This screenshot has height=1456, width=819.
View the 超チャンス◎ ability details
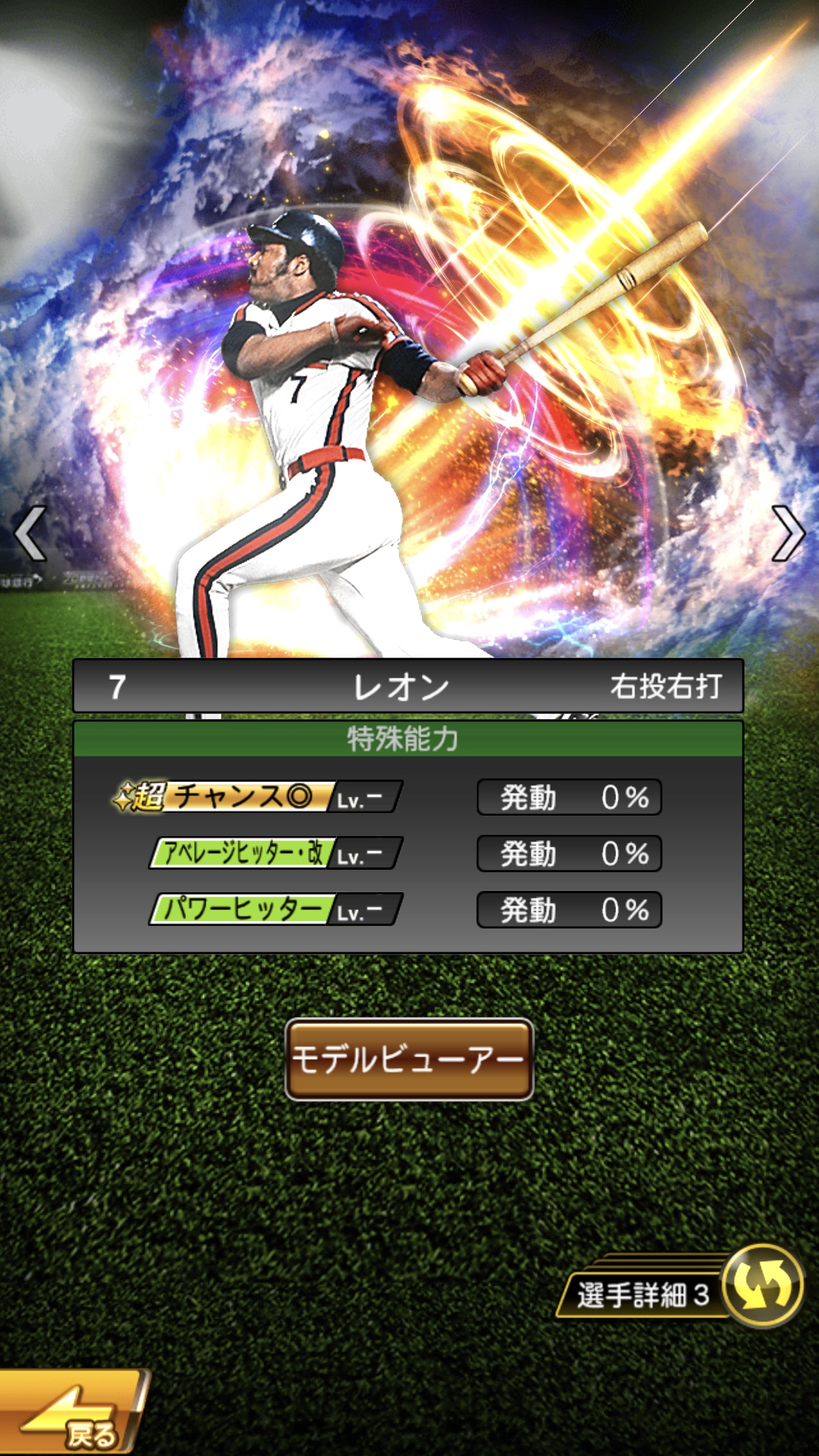tap(257, 797)
